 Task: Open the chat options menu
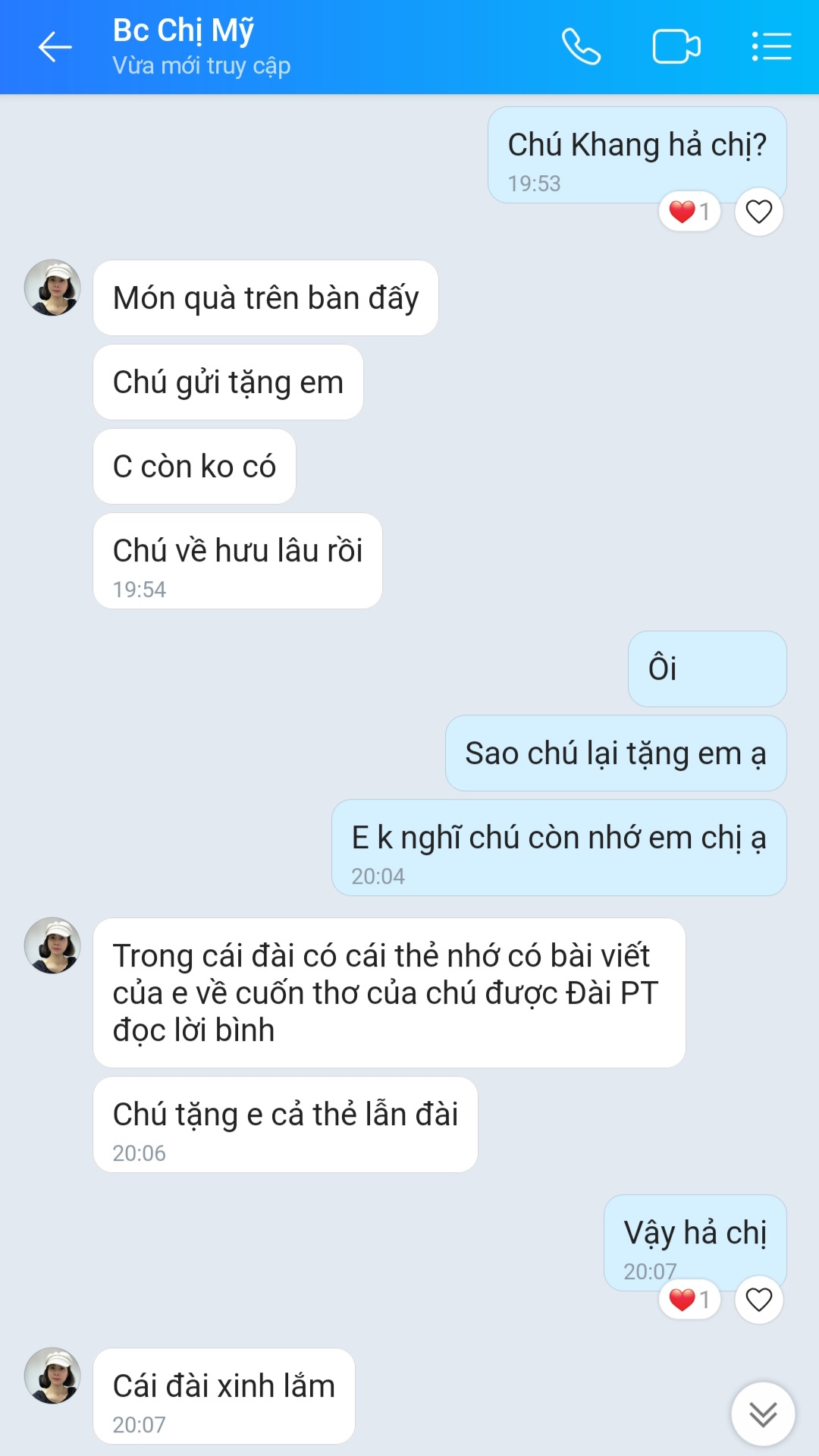tap(771, 47)
